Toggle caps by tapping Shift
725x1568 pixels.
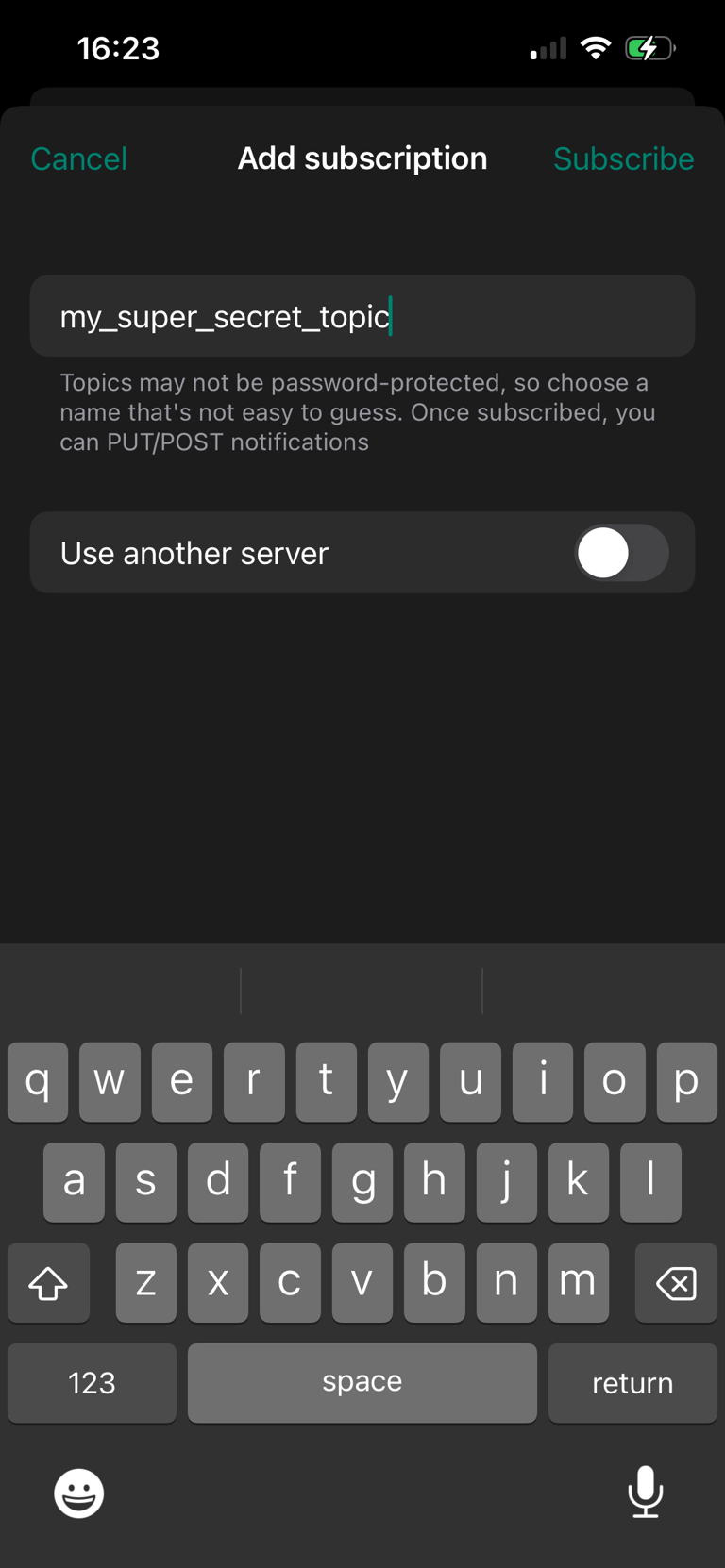[x=48, y=1282]
